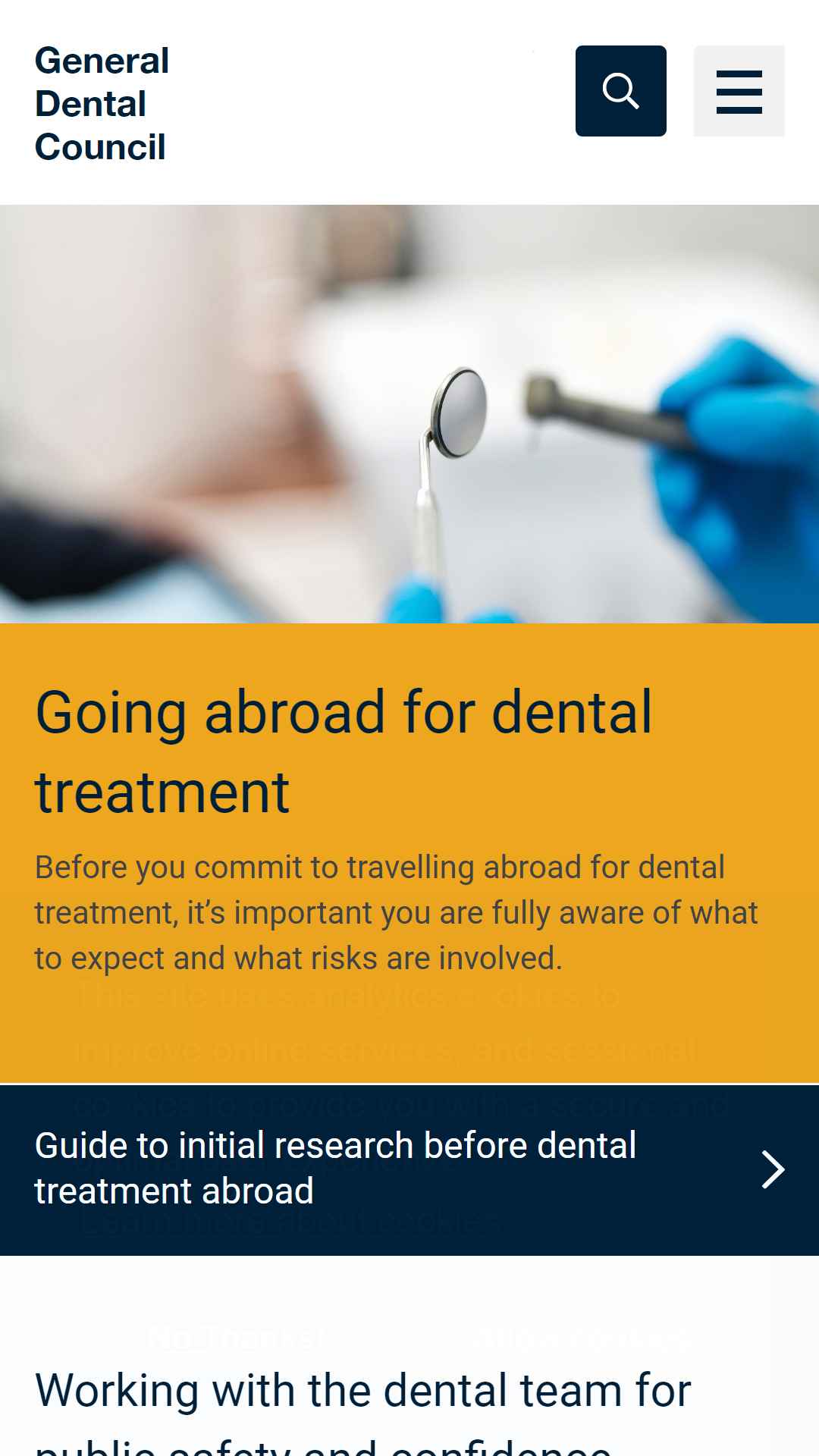Open the search button
819x1456 pixels.
click(x=620, y=91)
